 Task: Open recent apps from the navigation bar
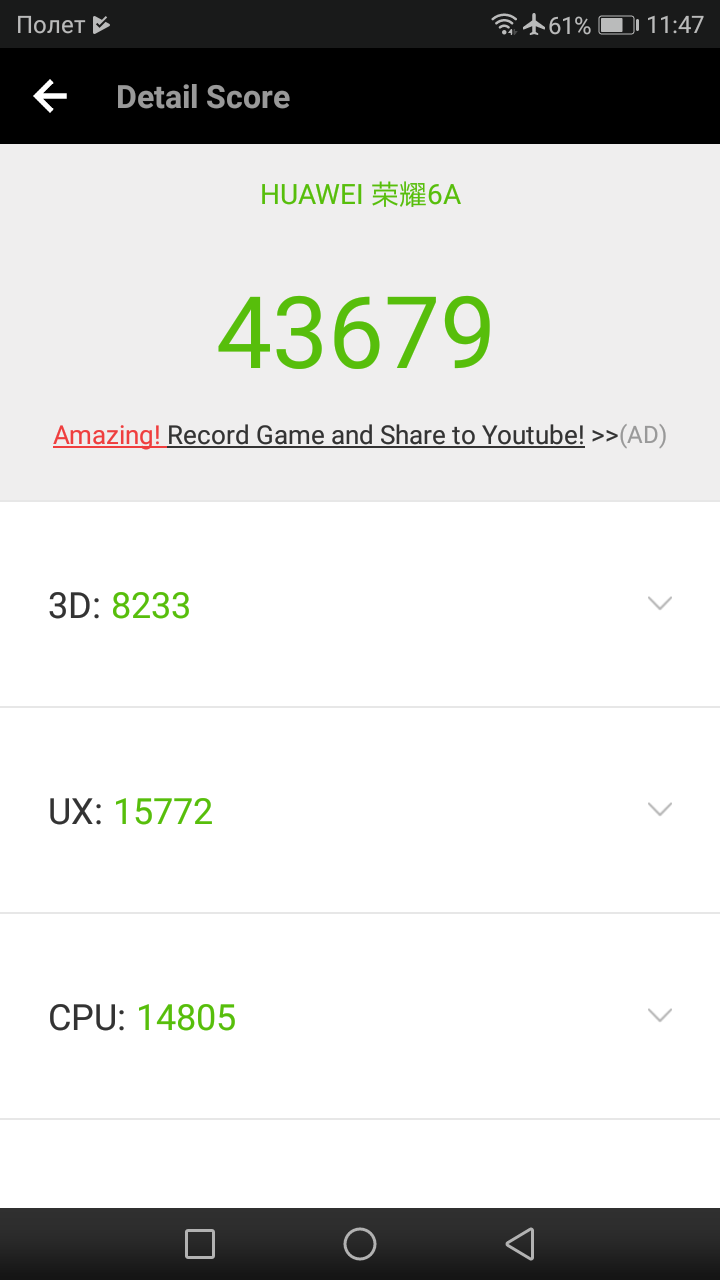tap(200, 1244)
